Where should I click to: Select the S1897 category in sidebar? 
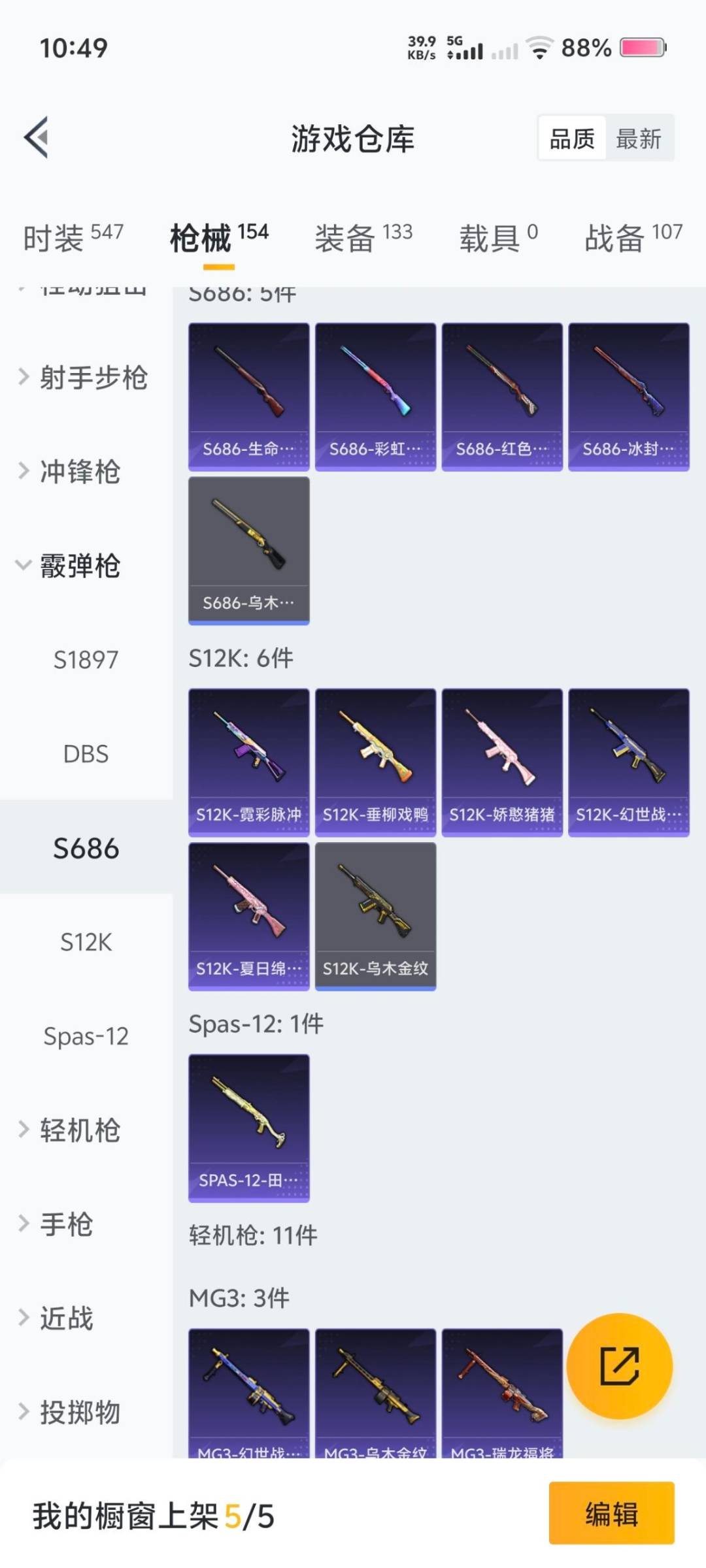pyautogui.click(x=85, y=660)
